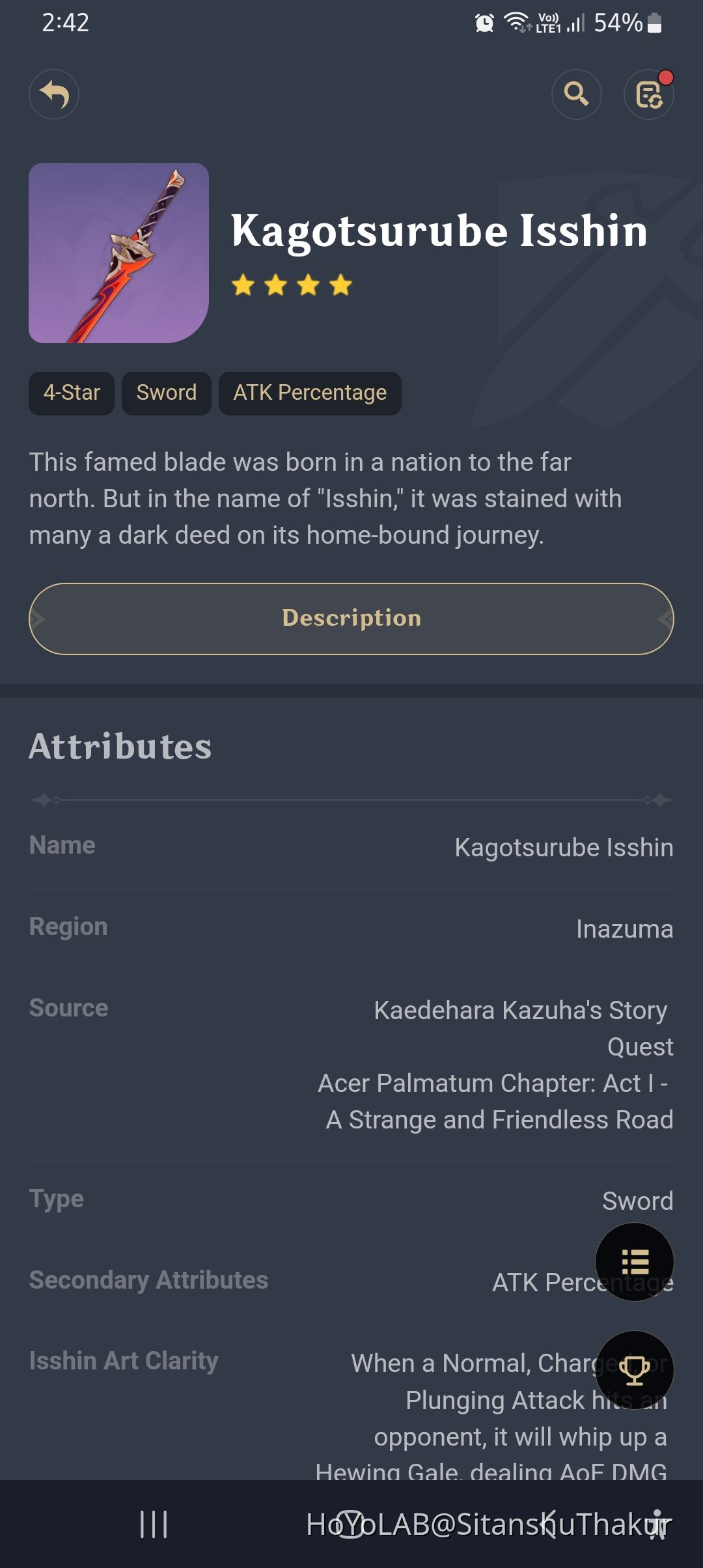Select the ATK Percentage tag chip
The image size is (703, 1568).
click(x=310, y=393)
